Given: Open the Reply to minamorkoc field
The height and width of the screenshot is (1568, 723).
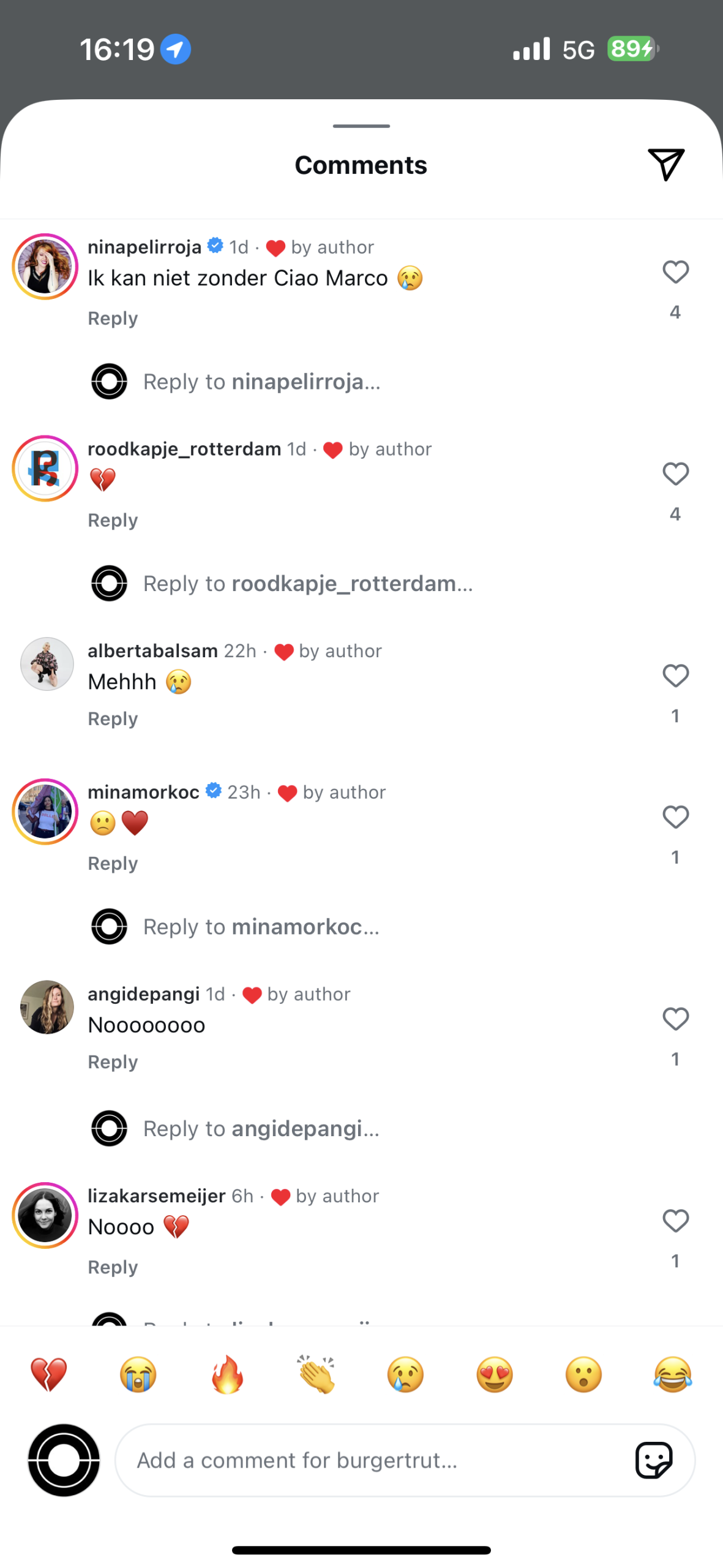Looking at the screenshot, I should click(x=261, y=927).
